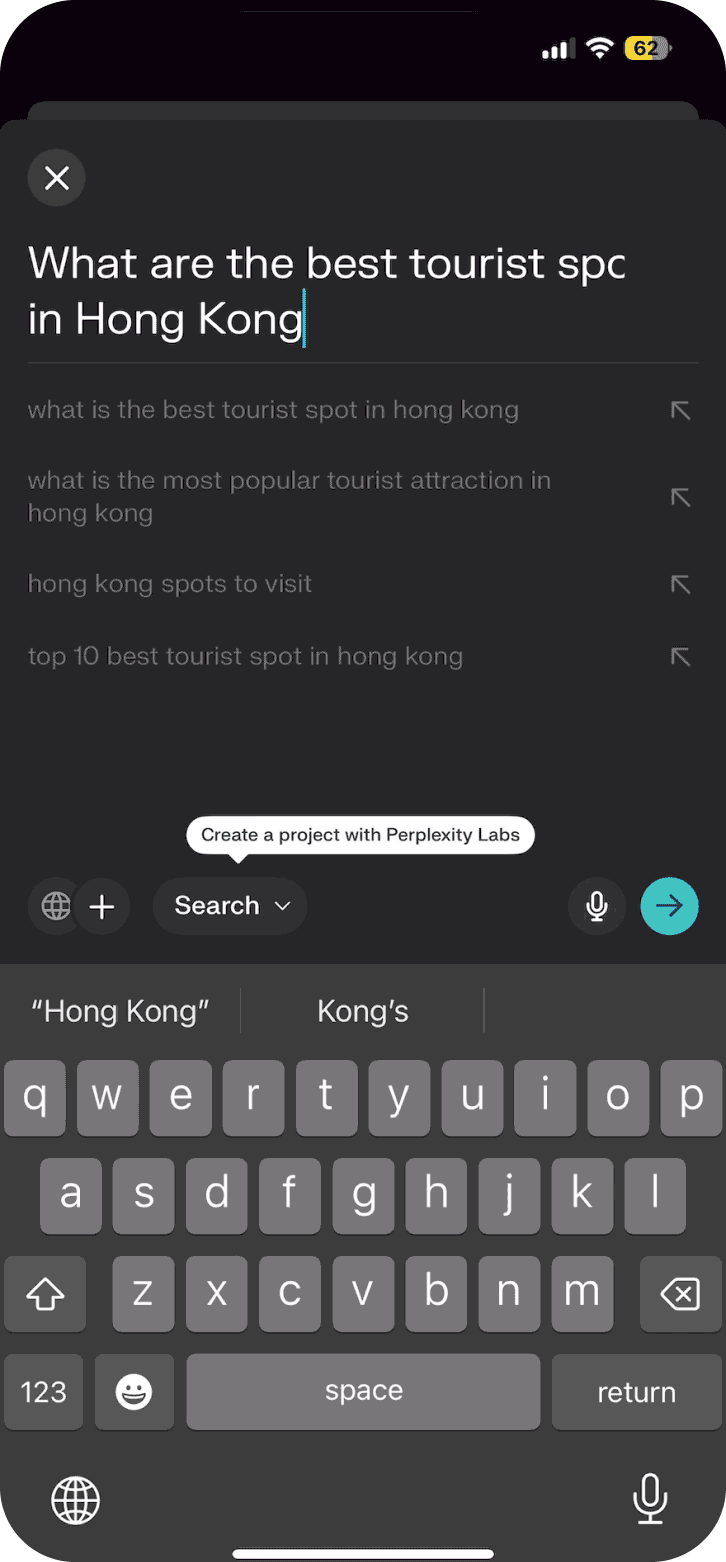
Task: Close the search query screen
Action: tap(57, 178)
